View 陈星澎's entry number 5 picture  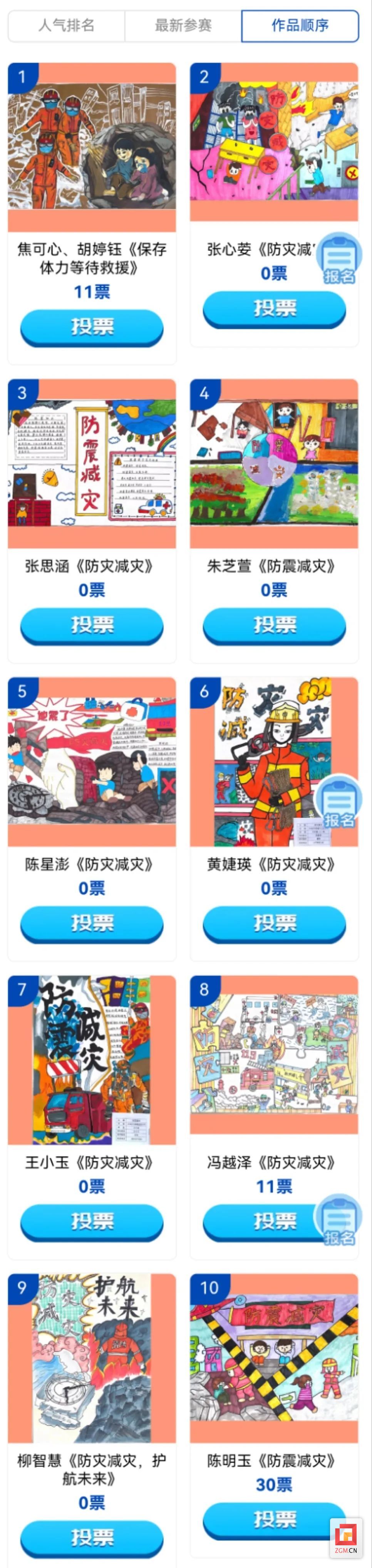[92, 761]
